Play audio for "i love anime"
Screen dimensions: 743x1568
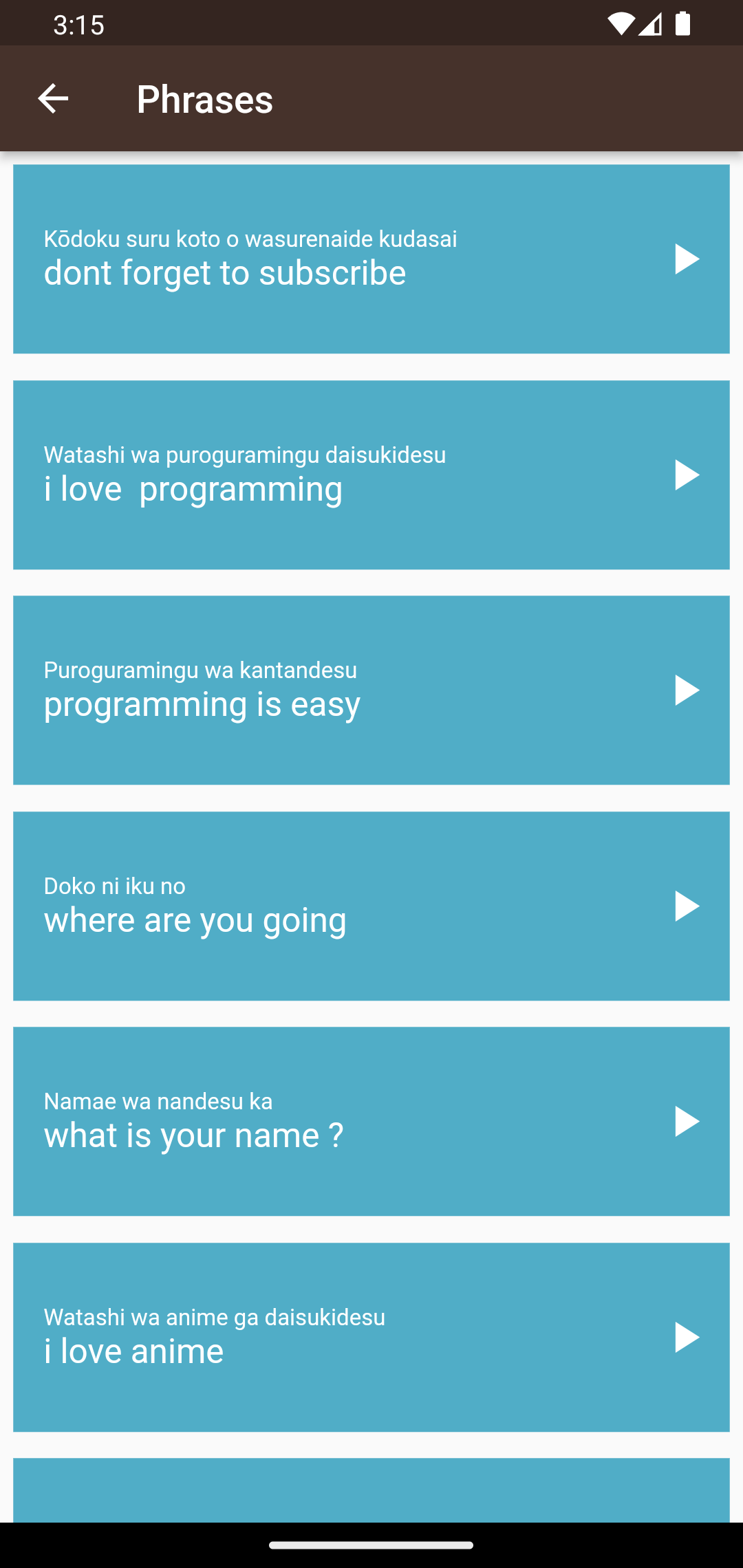(x=687, y=1336)
